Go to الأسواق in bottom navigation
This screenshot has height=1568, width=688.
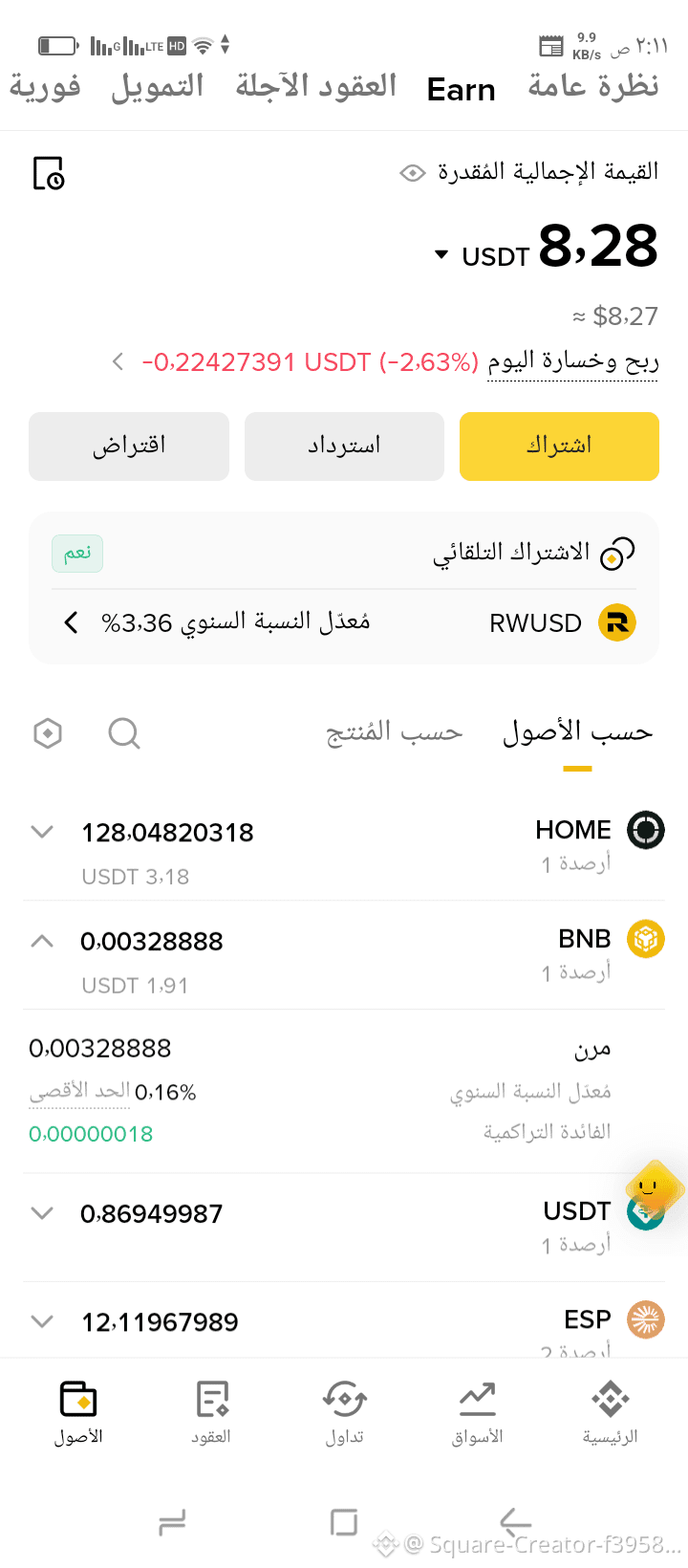(x=477, y=1412)
